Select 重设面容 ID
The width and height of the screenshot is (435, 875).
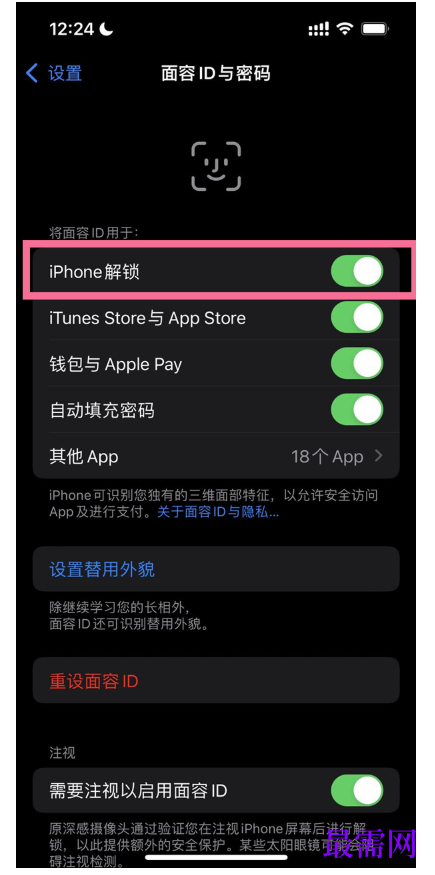pos(216,681)
